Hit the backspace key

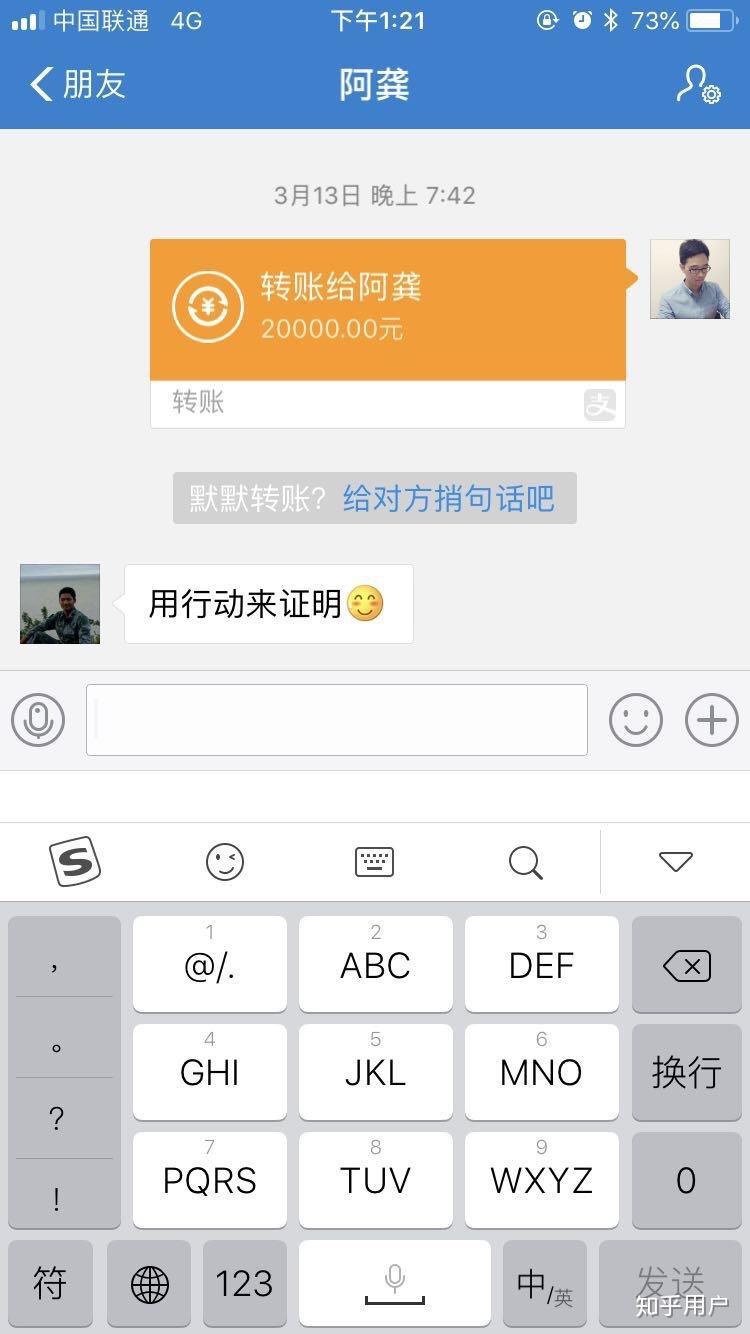(686, 965)
